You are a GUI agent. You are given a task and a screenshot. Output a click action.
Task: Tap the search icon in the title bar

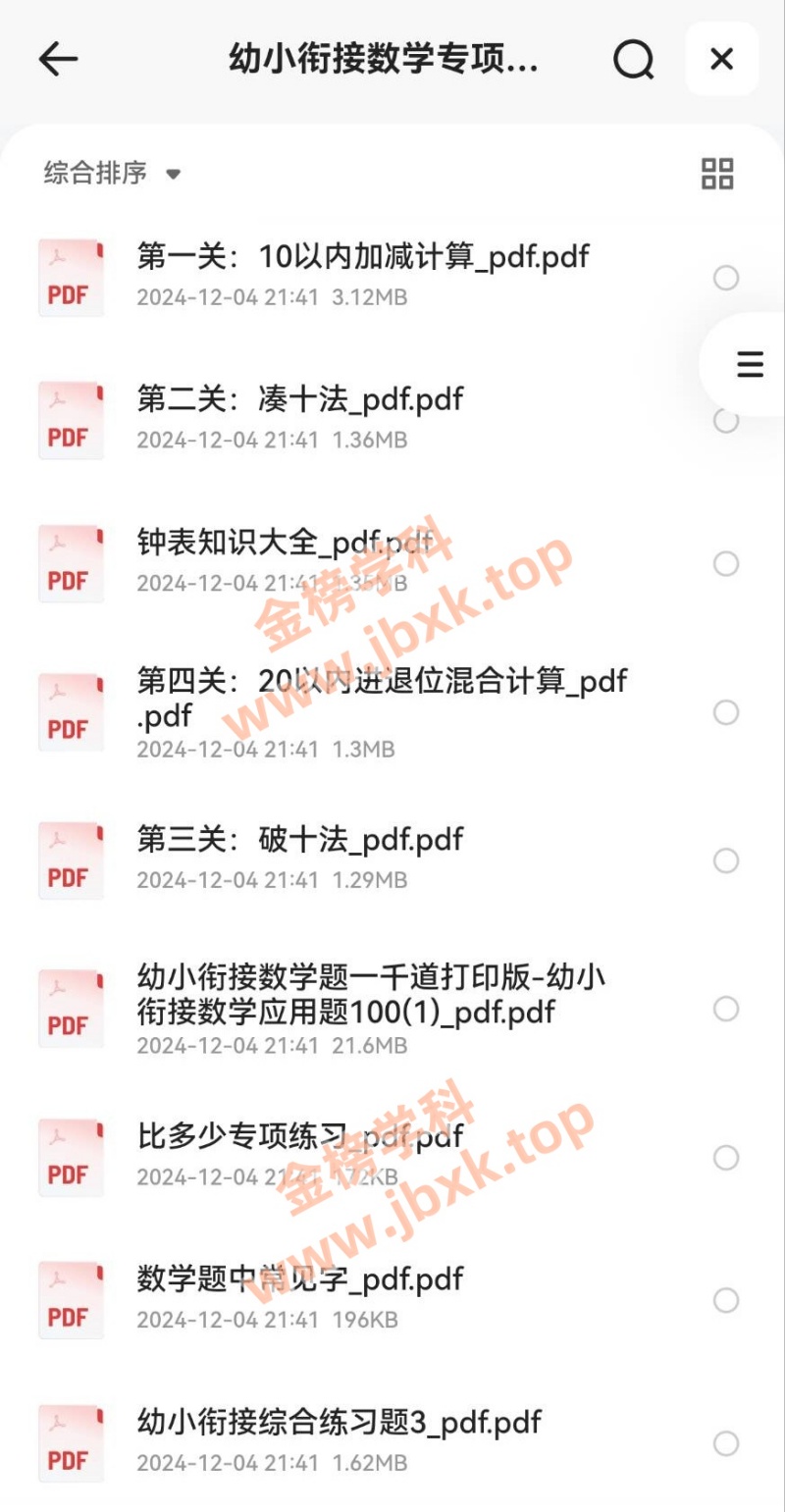coord(634,59)
